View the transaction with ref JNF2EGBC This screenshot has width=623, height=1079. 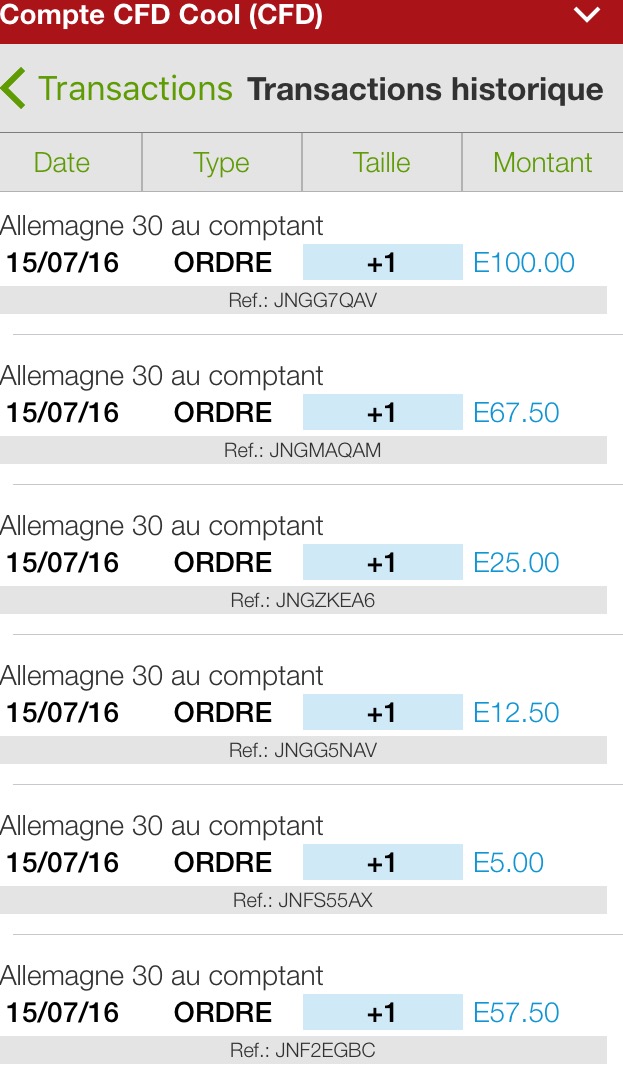[x=303, y=1013]
